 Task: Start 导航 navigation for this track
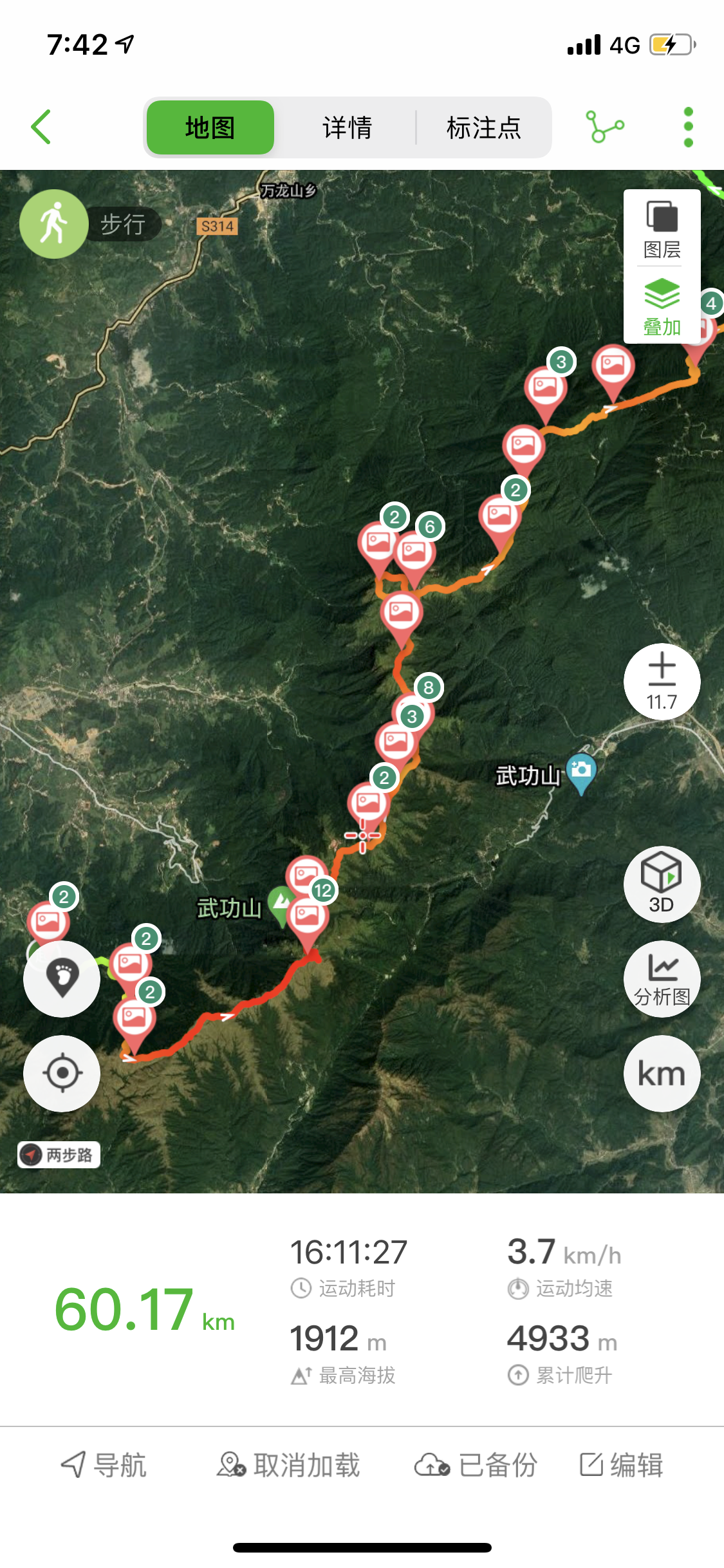pyautogui.click(x=104, y=1465)
